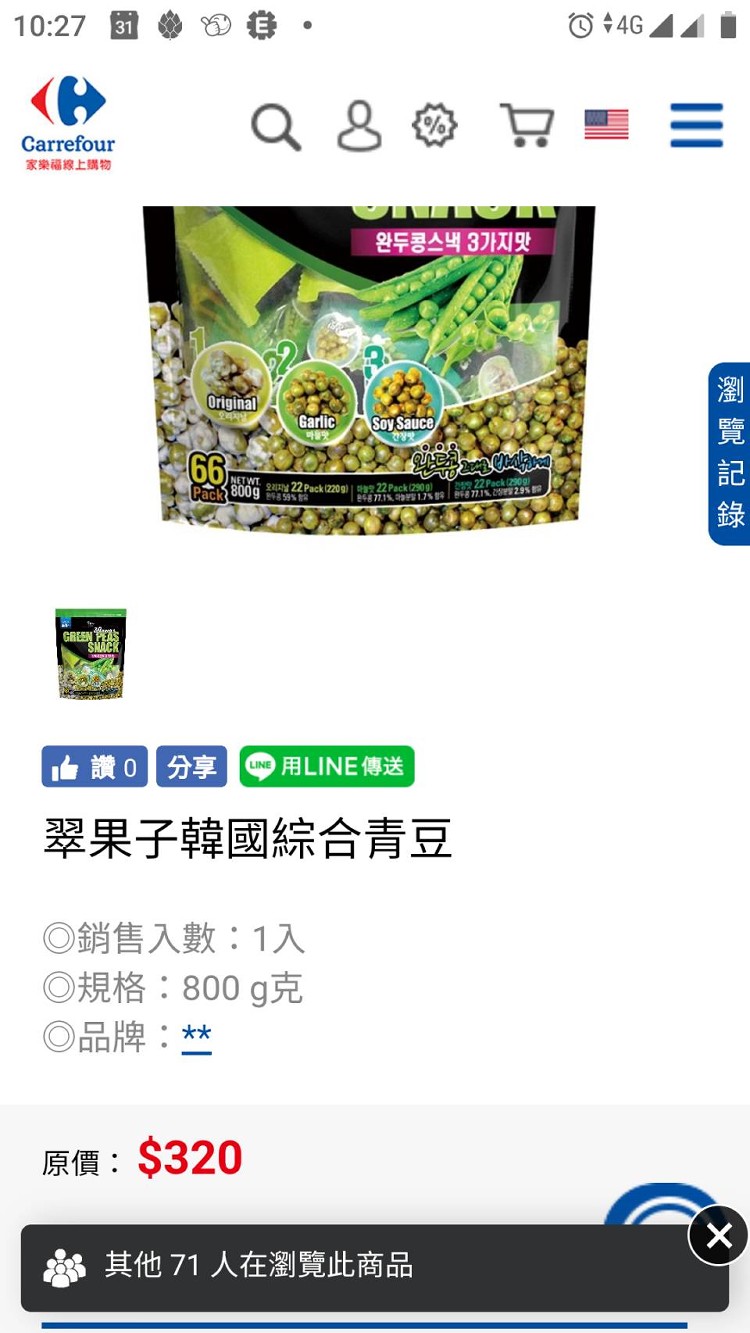
Task: Open the user account icon
Action: coord(359,127)
